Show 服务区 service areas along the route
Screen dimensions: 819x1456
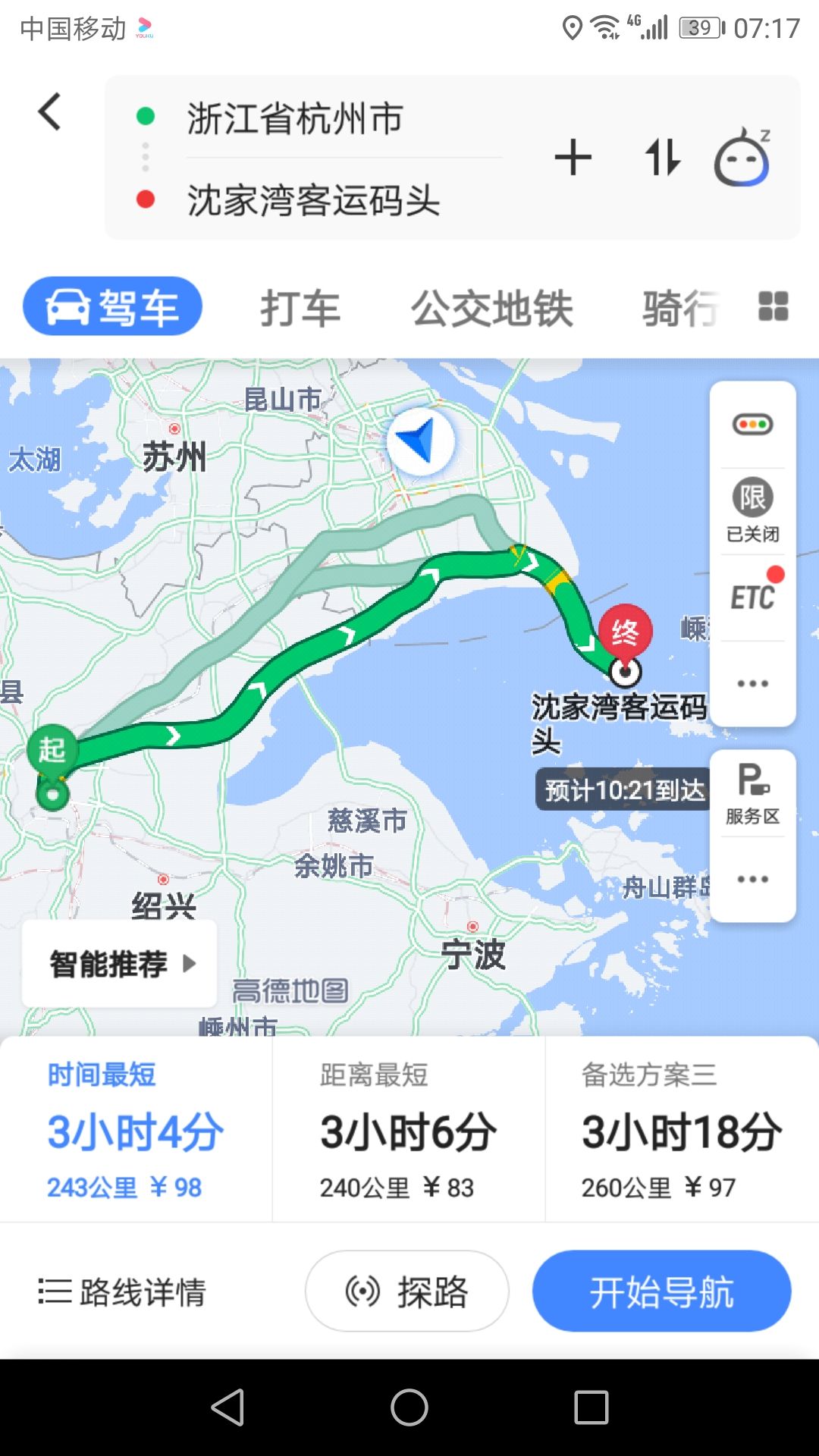pos(753,793)
